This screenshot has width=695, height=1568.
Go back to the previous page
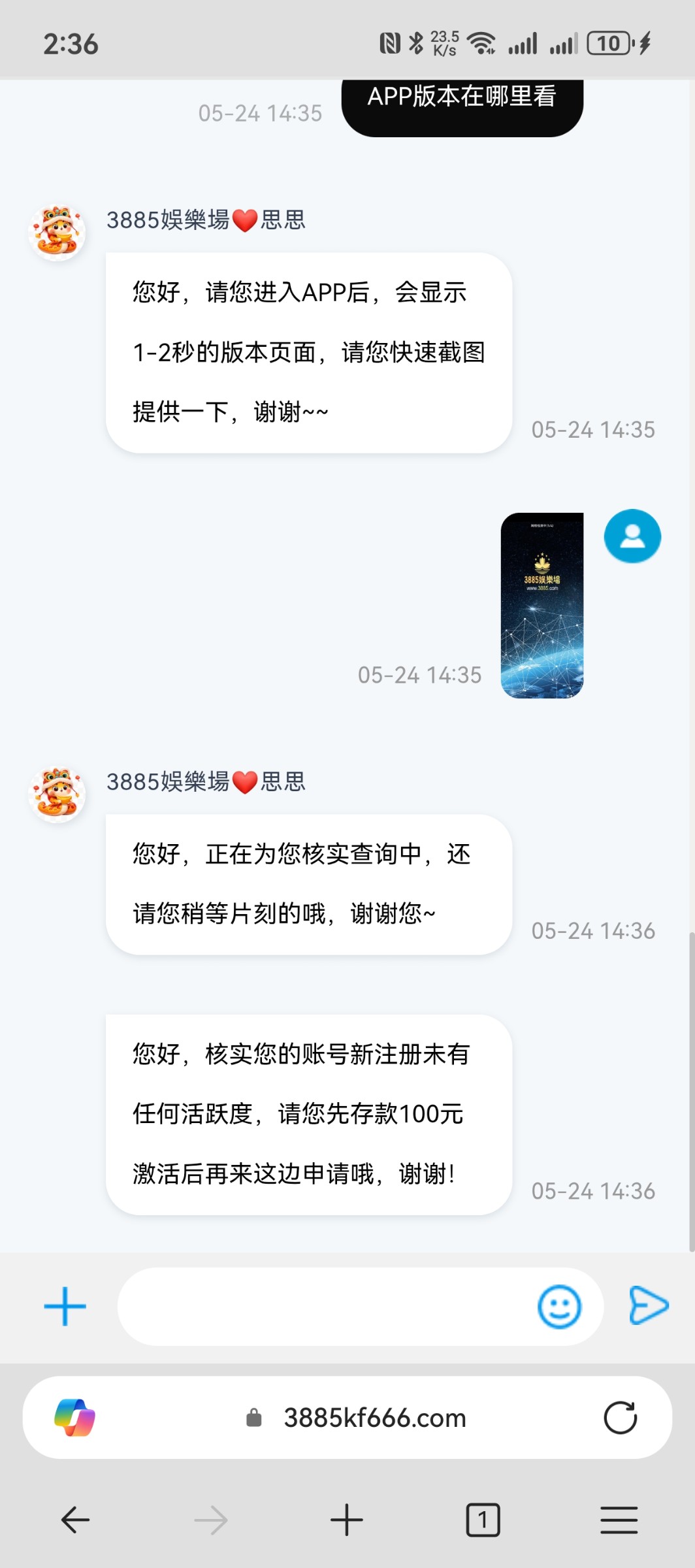pos(75,1520)
